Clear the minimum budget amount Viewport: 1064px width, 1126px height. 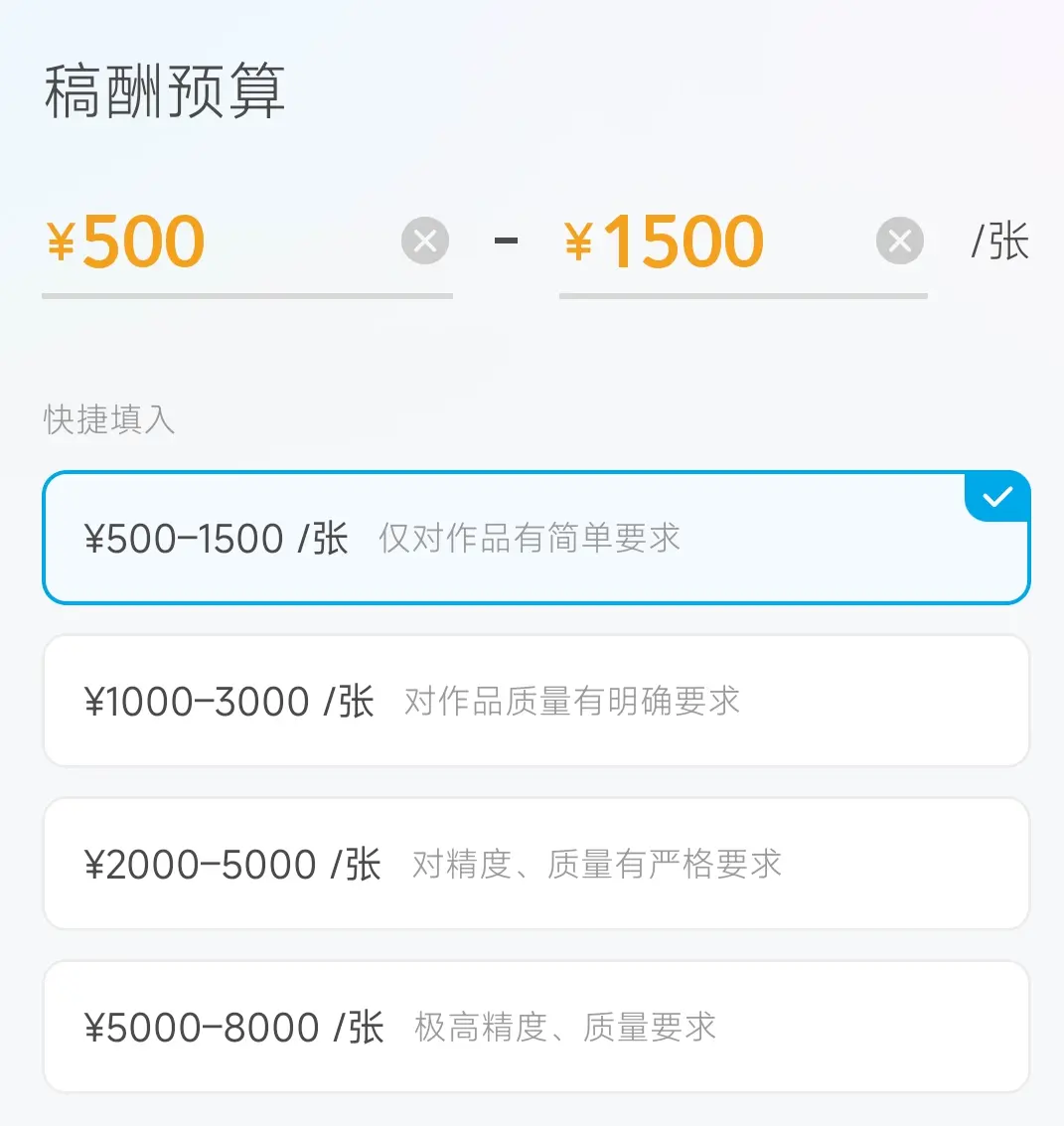(425, 241)
